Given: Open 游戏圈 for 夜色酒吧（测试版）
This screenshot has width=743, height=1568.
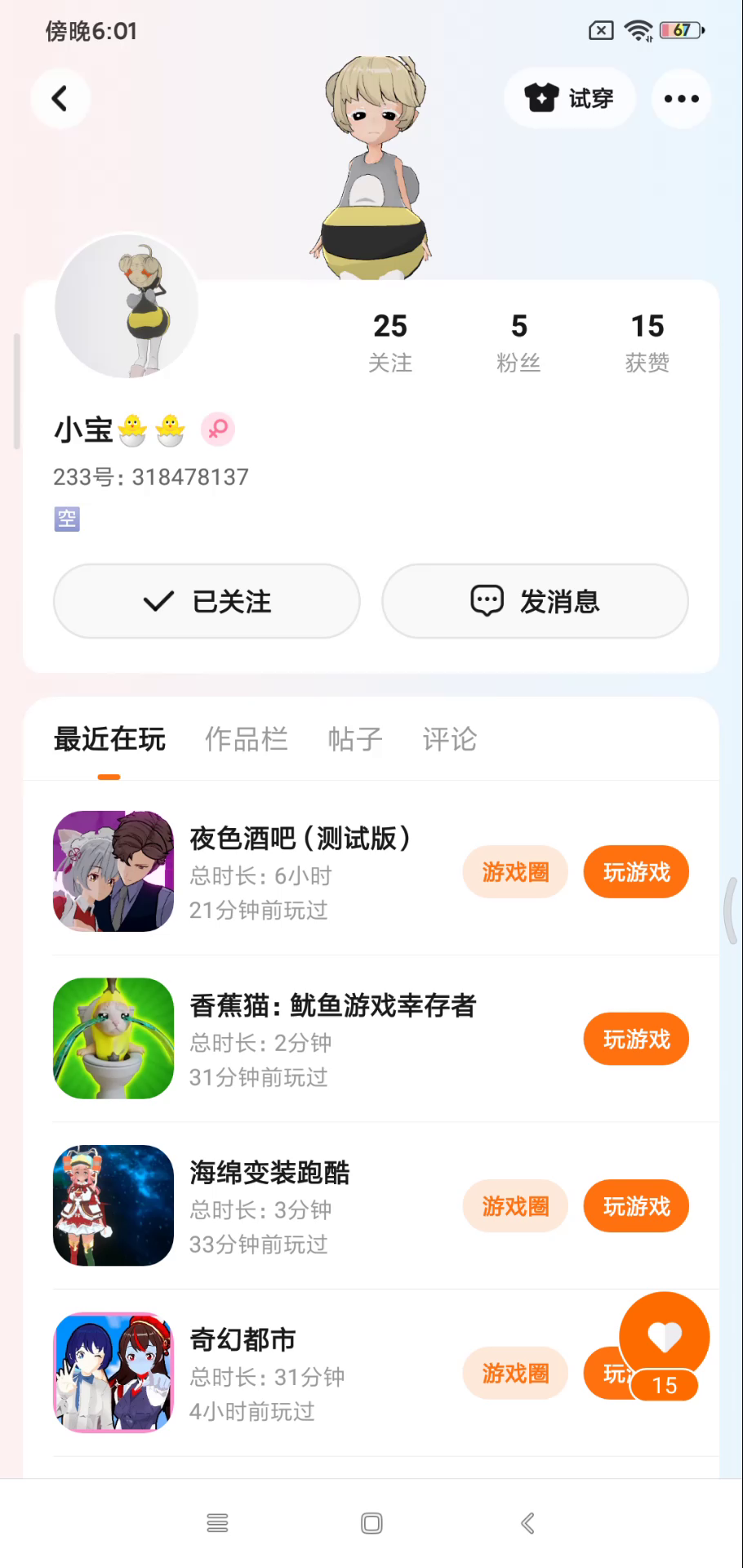Looking at the screenshot, I should [x=514, y=872].
